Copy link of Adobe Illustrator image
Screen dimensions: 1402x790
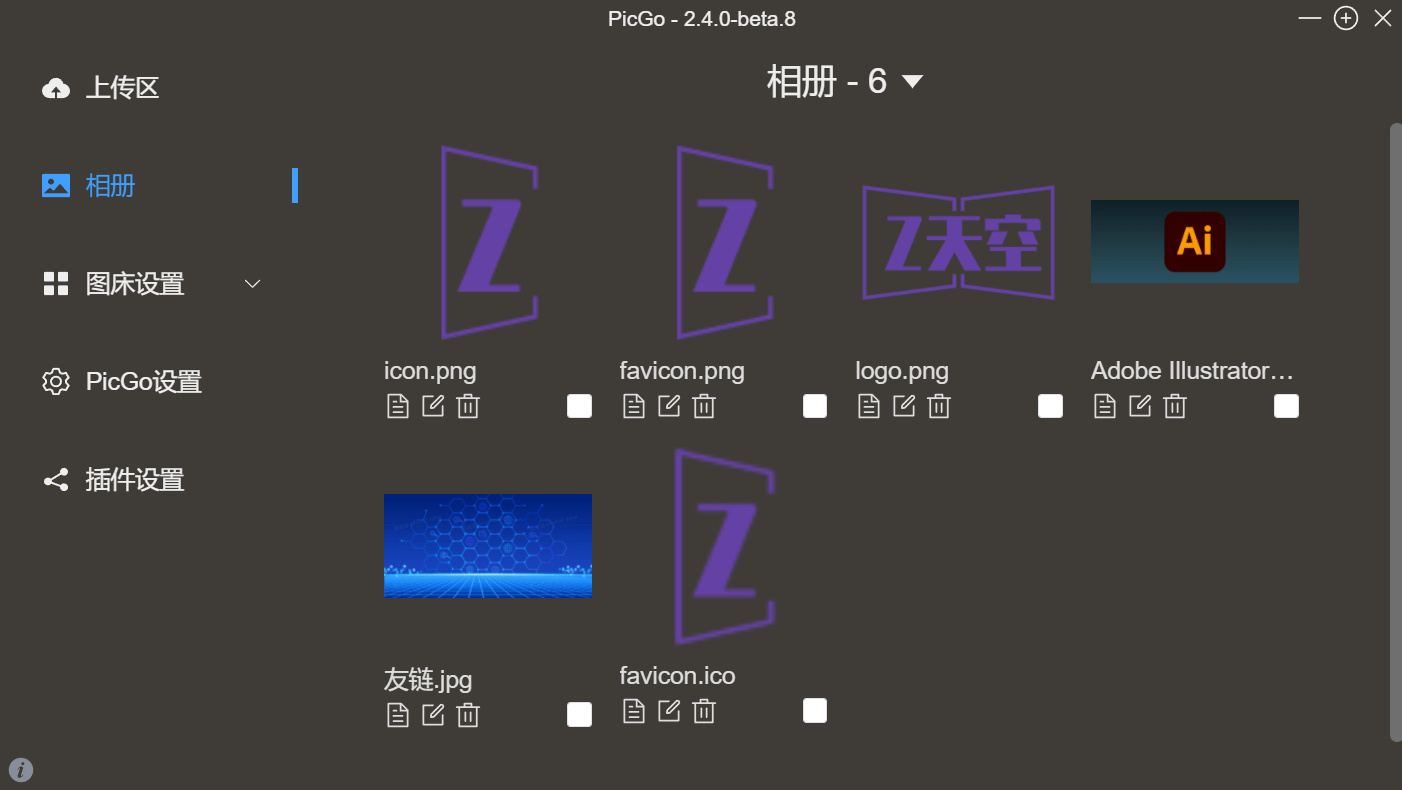1104,406
